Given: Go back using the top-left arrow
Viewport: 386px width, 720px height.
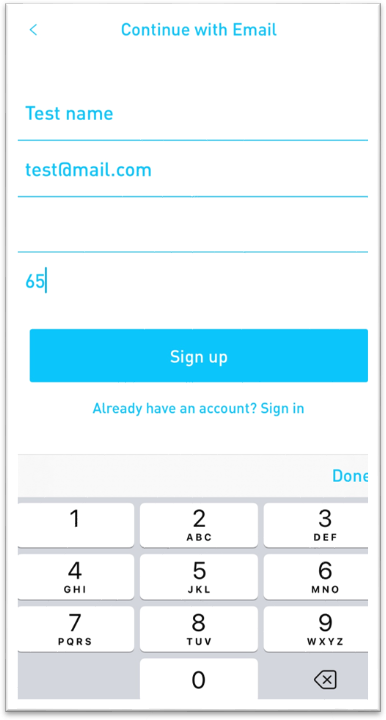Looking at the screenshot, I should (x=33, y=30).
